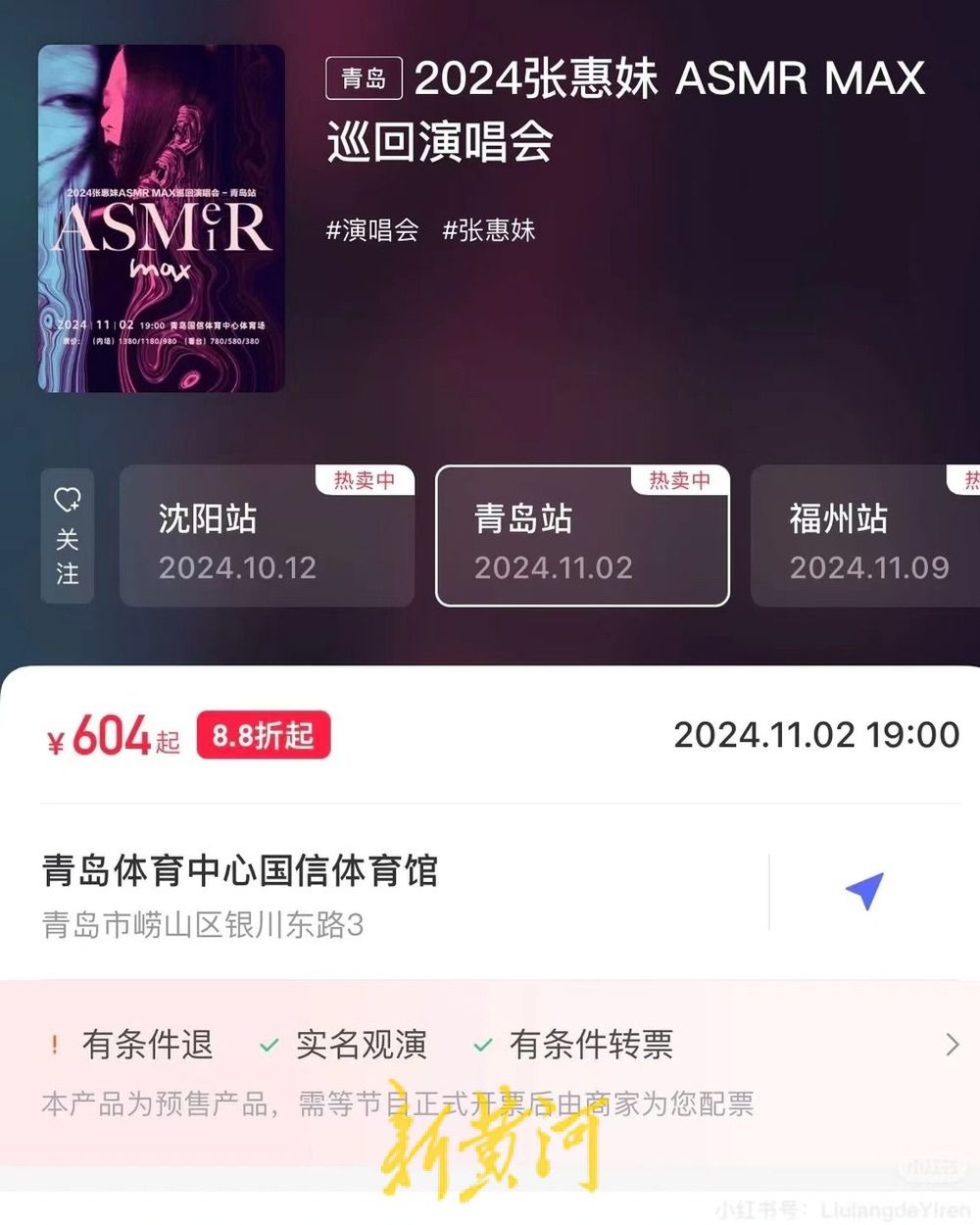Select the 沈阳站 2024.10.12 show
980x1225 pixels.
(x=267, y=537)
